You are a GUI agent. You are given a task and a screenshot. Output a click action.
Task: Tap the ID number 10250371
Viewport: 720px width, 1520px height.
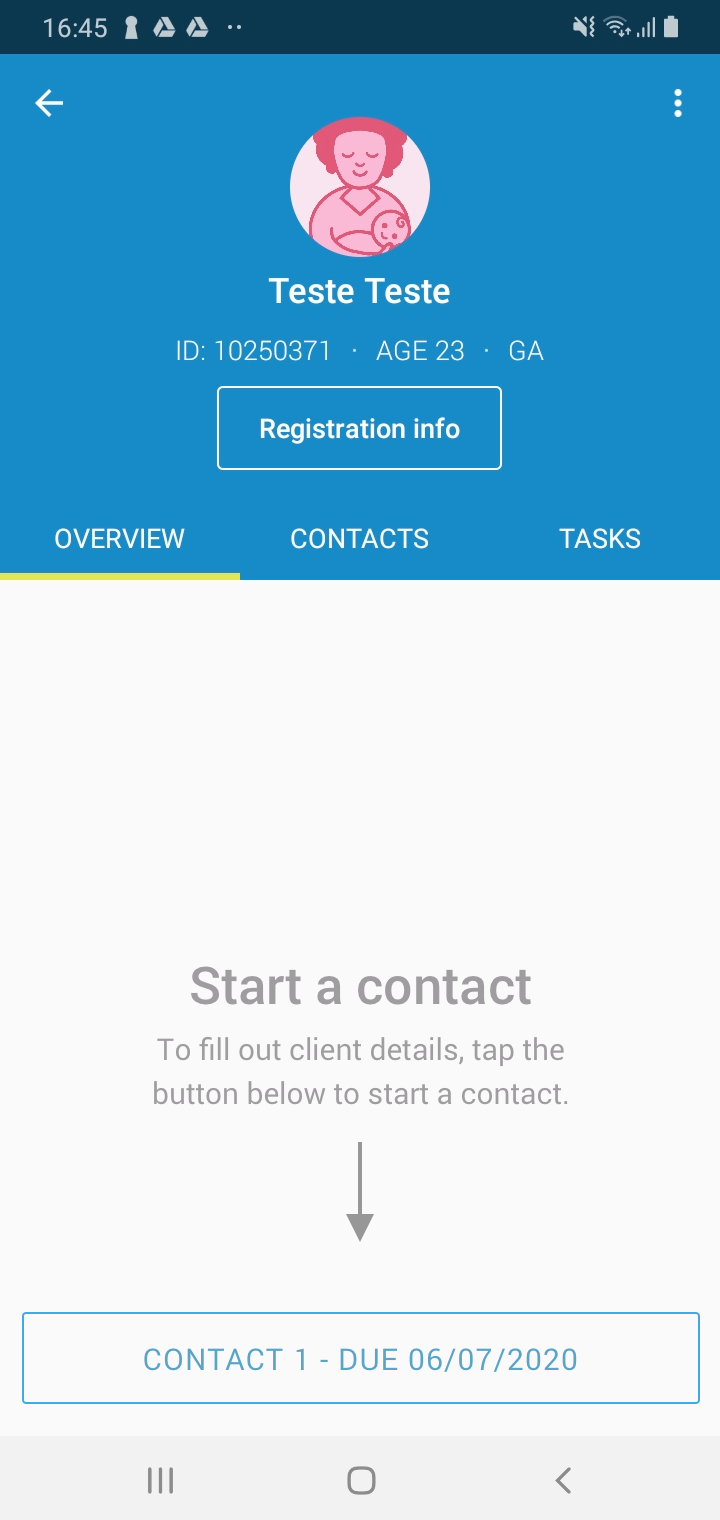[x=253, y=350]
